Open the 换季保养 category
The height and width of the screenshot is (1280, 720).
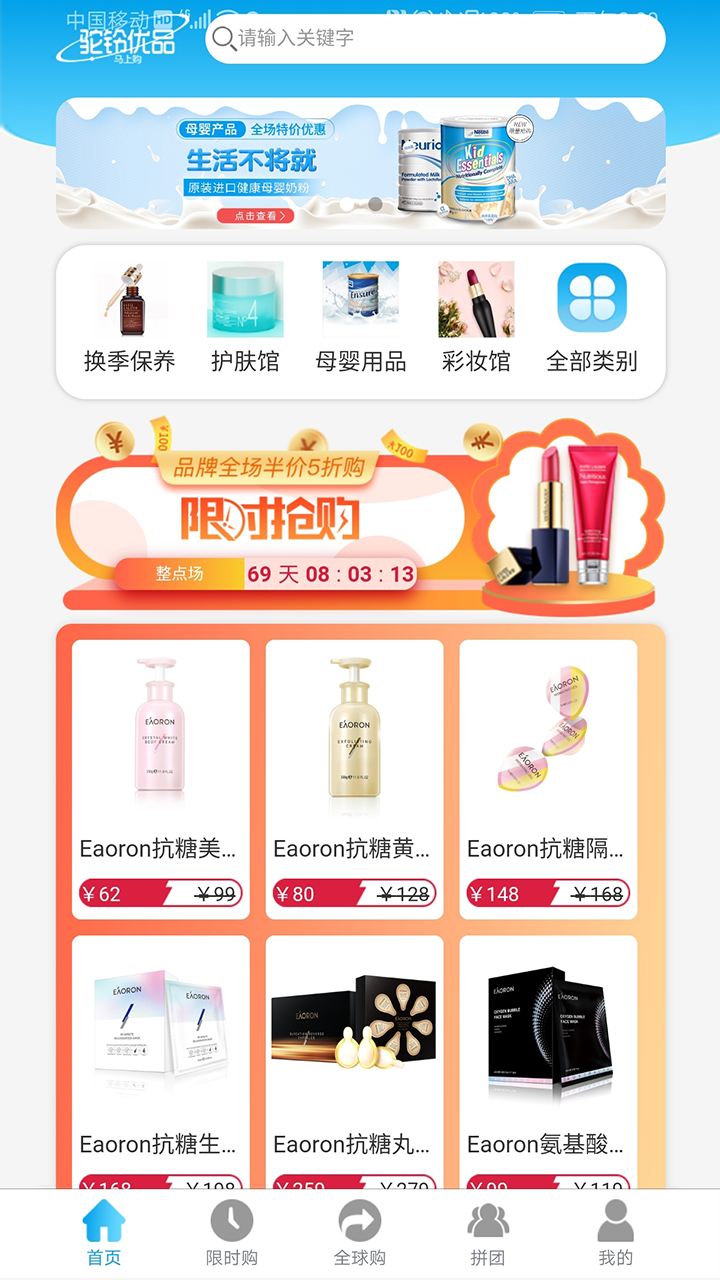pyautogui.click(x=130, y=320)
